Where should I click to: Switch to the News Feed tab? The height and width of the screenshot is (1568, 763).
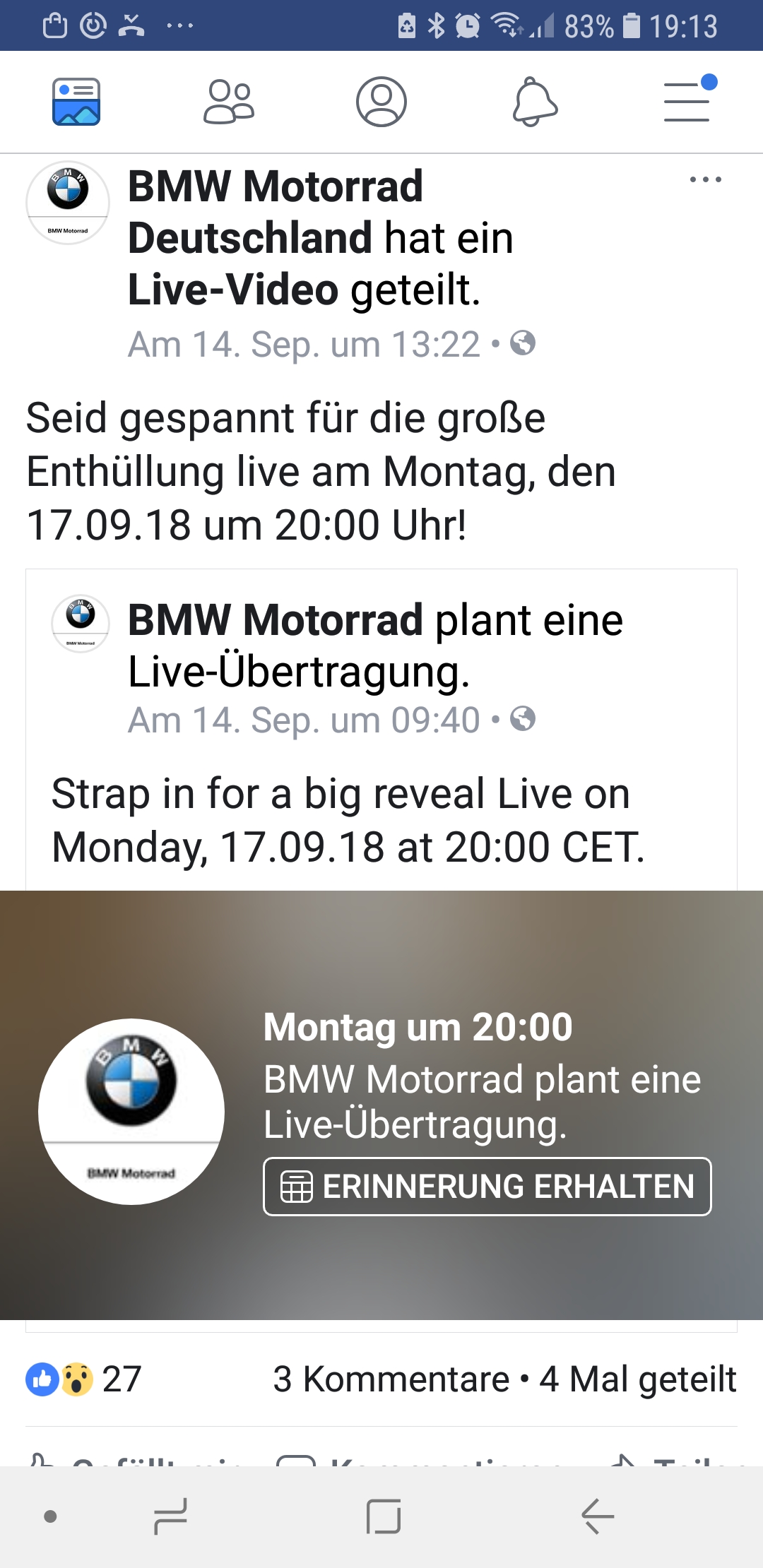click(76, 102)
